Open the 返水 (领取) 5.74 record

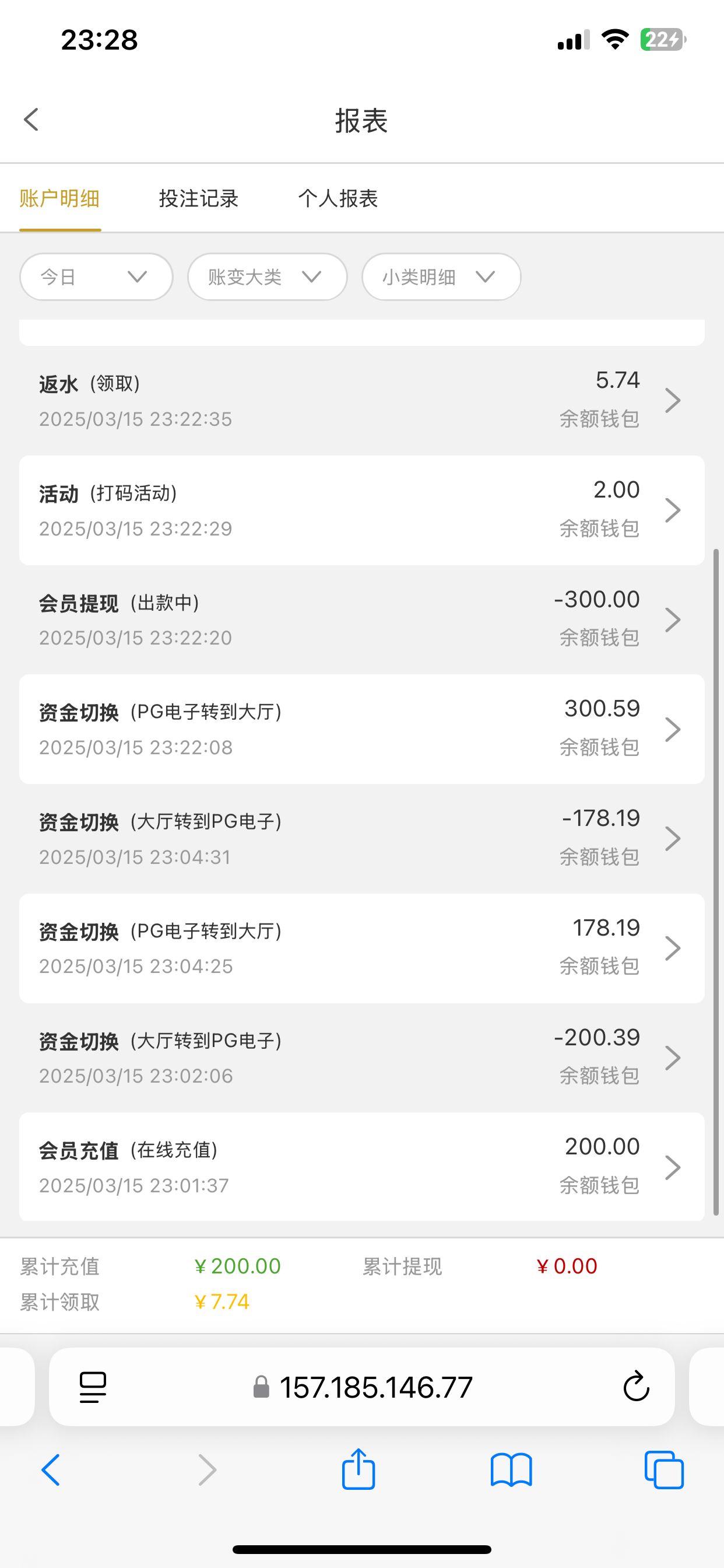point(361,401)
